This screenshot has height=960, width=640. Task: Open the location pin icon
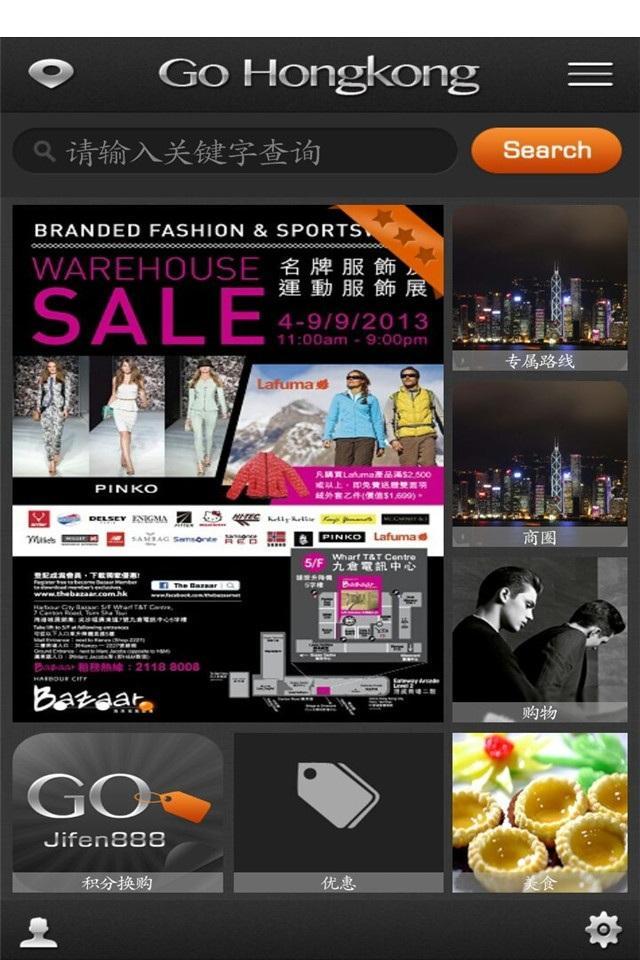(x=51, y=74)
